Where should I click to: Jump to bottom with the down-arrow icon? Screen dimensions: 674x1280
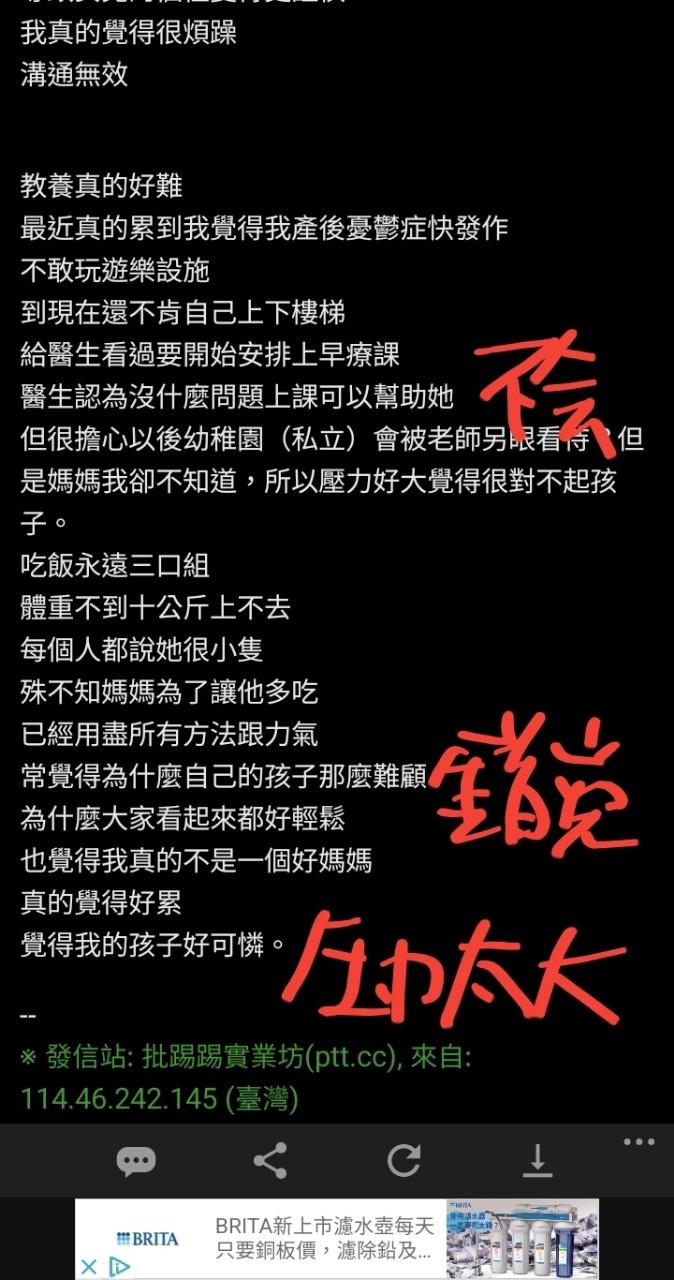point(538,1160)
